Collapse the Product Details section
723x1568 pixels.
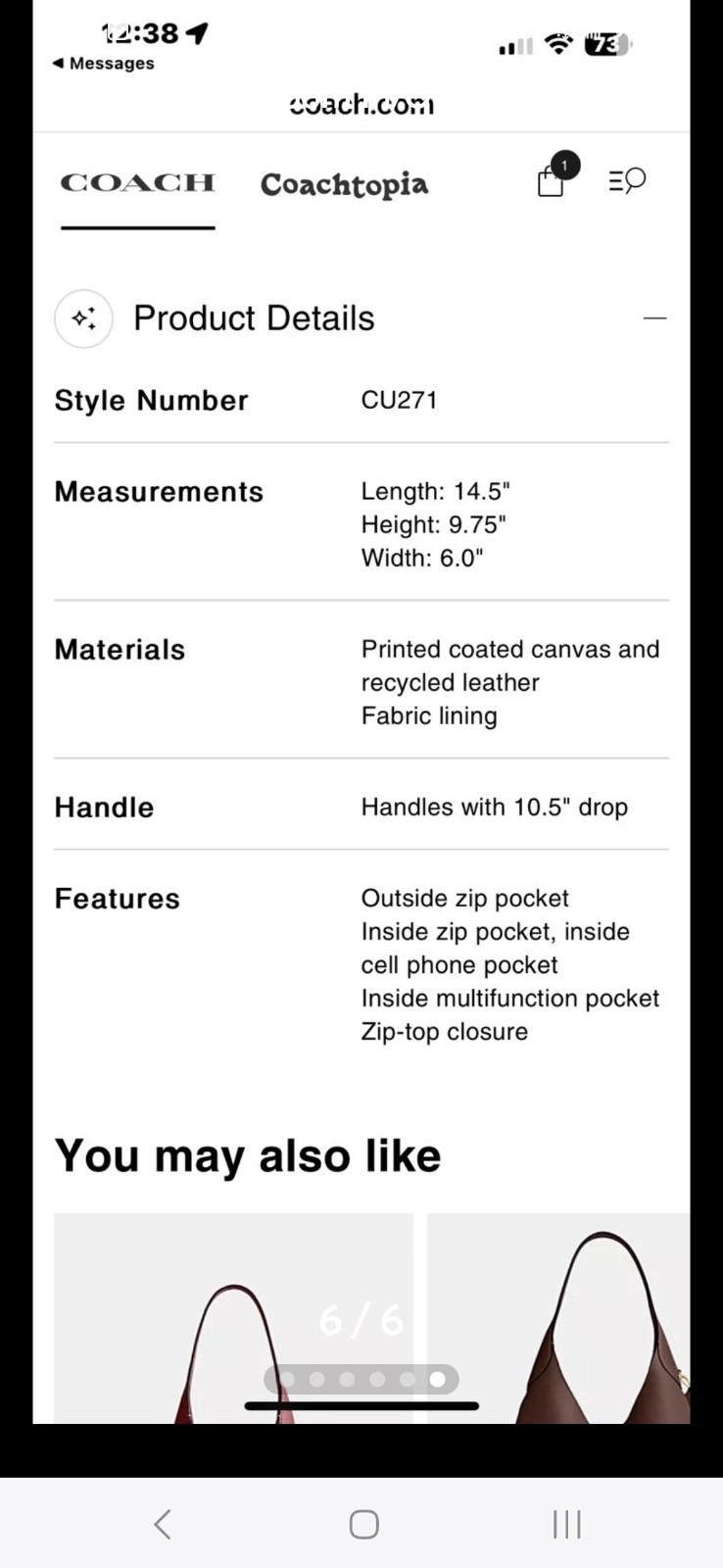click(x=654, y=318)
